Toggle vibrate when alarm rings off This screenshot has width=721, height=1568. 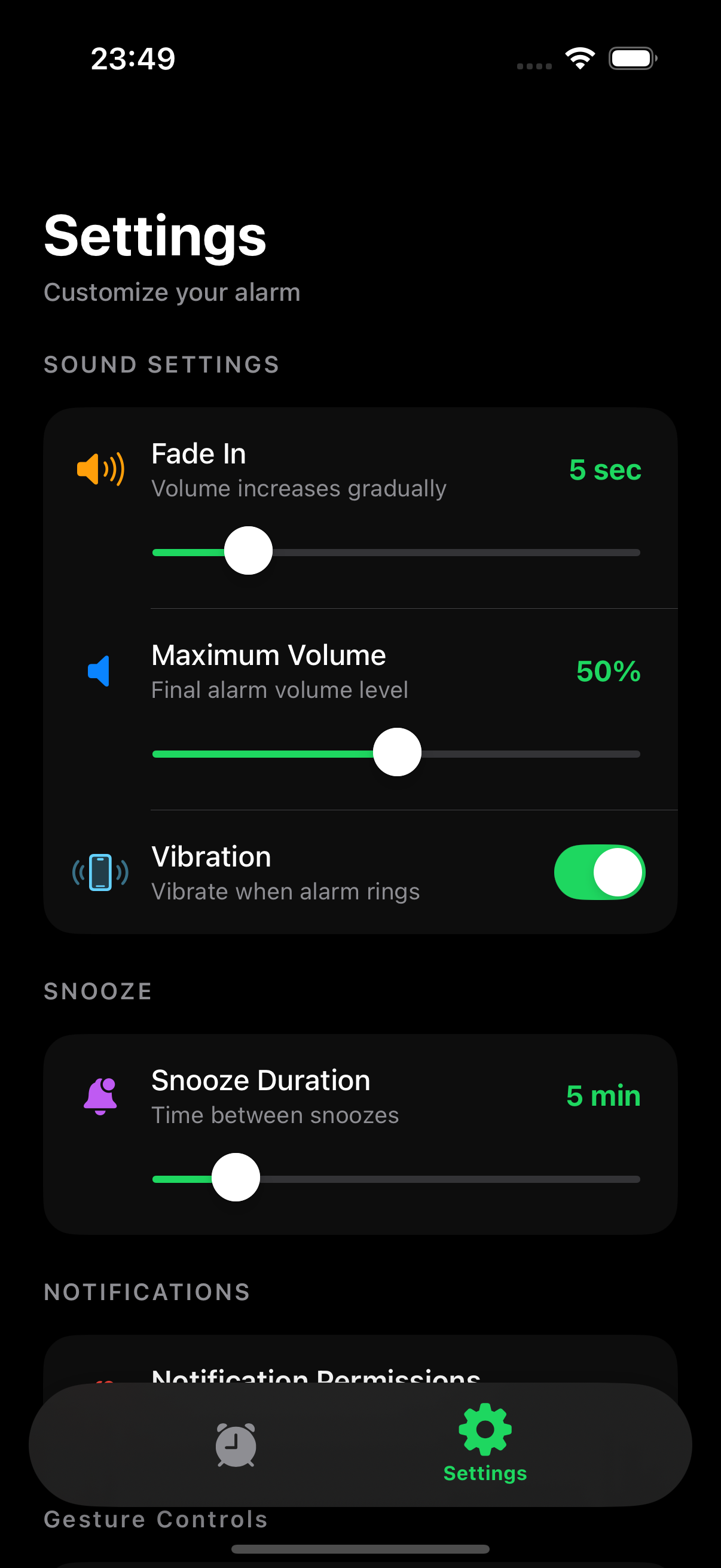coord(600,873)
